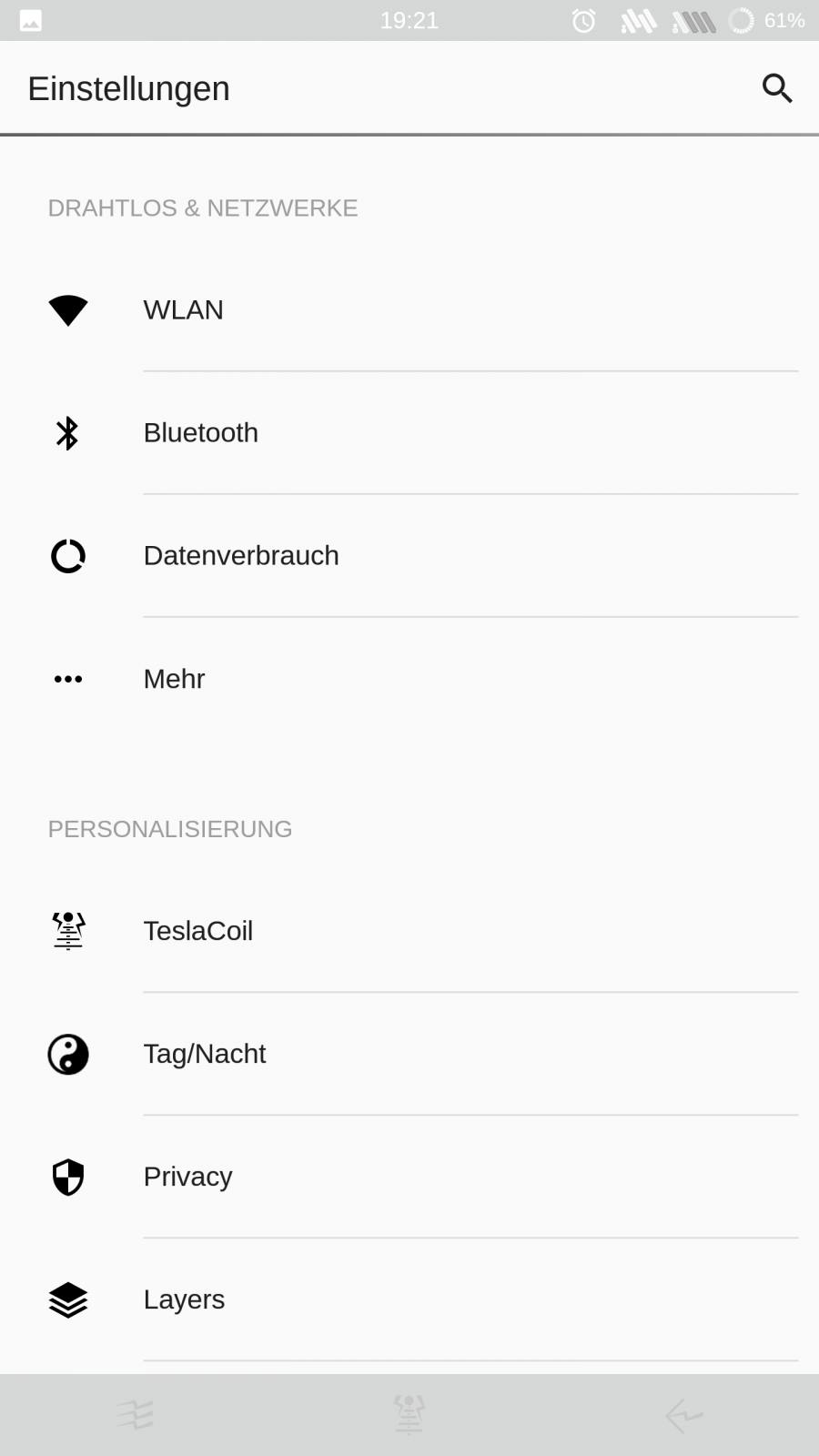
Task: Tap the home button in the navigation bar
Action: point(409,1415)
